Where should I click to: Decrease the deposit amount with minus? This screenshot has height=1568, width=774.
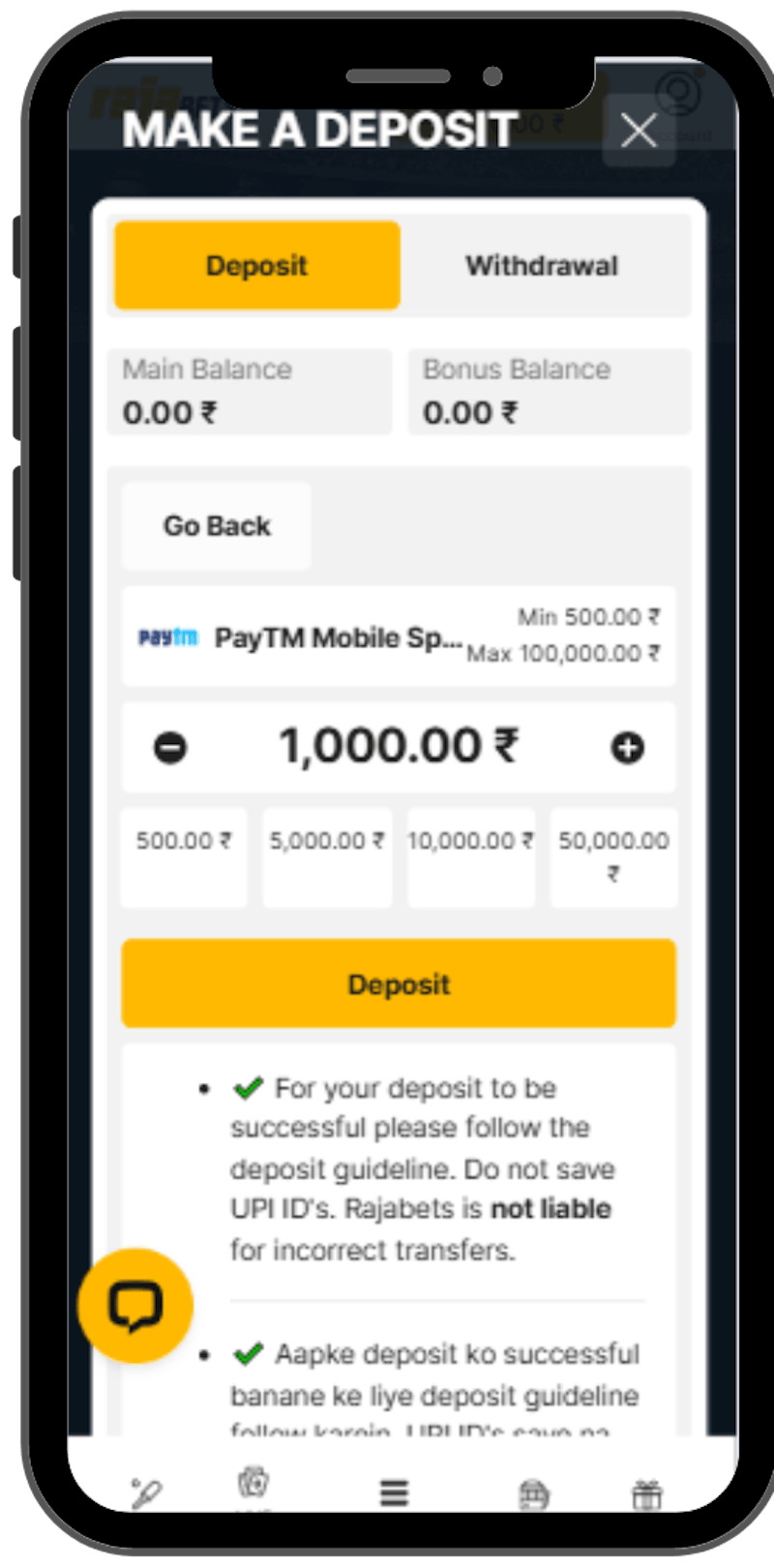click(x=170, y=748)
